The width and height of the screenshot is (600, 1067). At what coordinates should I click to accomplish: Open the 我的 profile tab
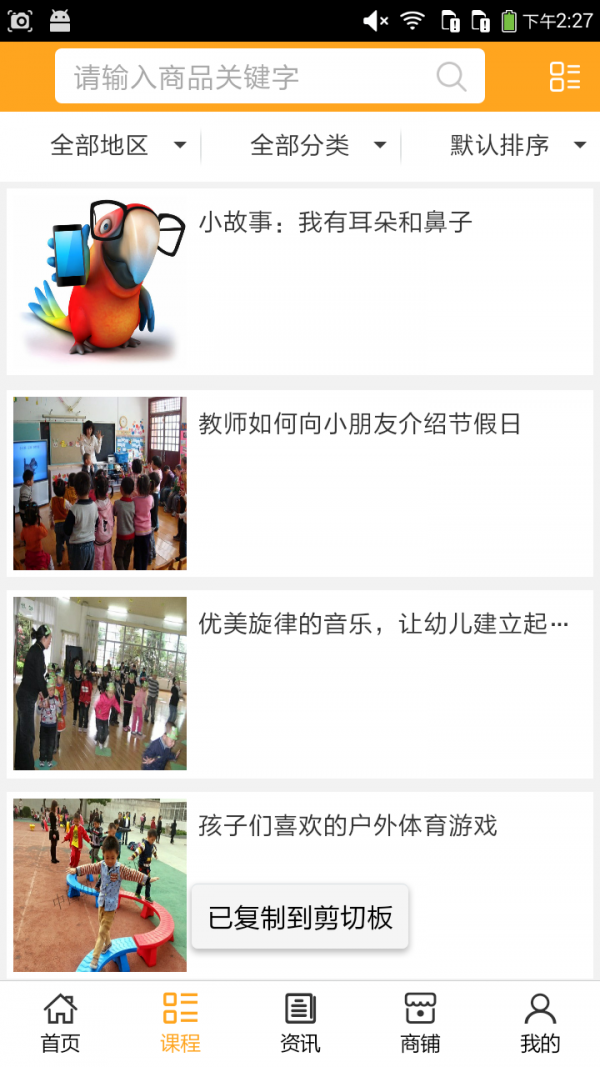point(540,1023)
